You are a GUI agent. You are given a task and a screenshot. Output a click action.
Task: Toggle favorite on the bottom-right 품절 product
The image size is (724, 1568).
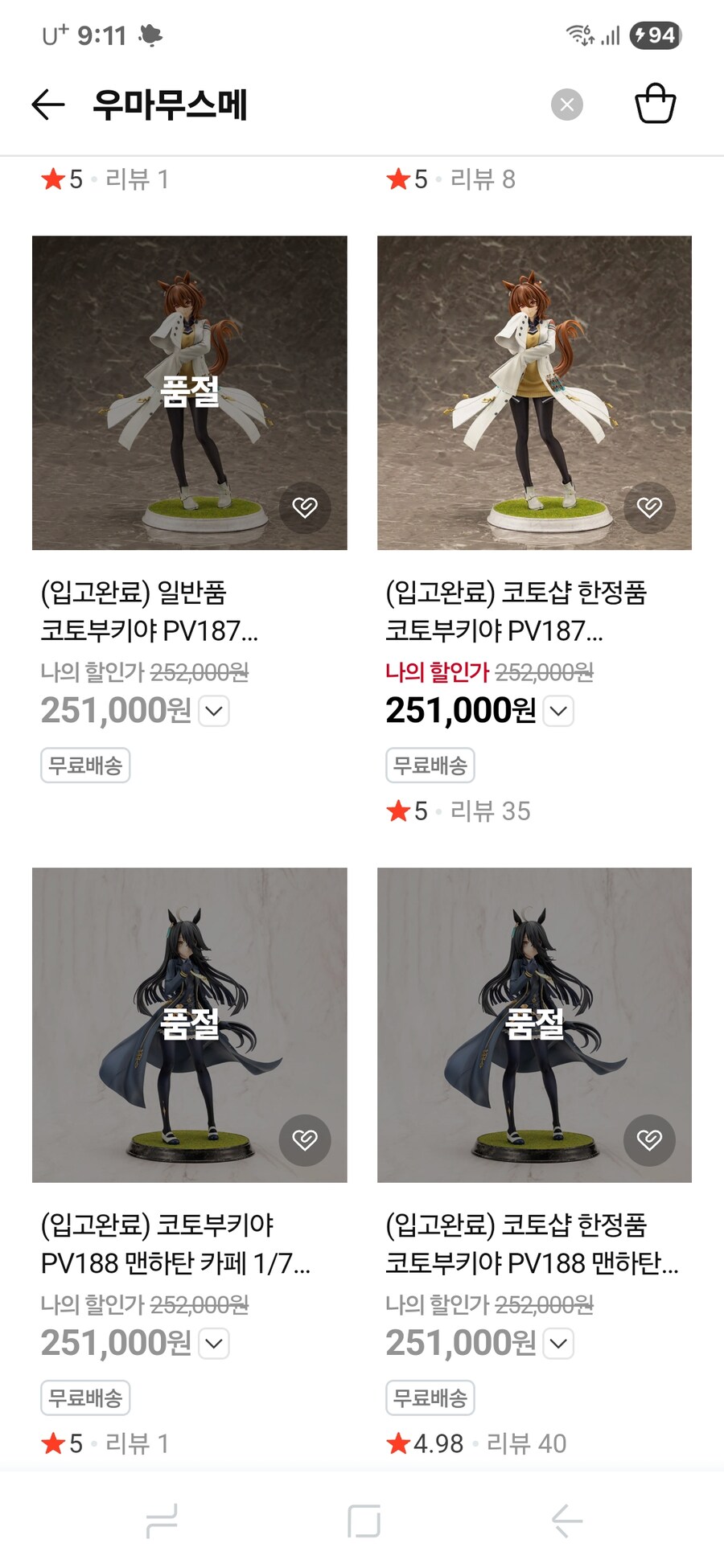[648, 1140]
